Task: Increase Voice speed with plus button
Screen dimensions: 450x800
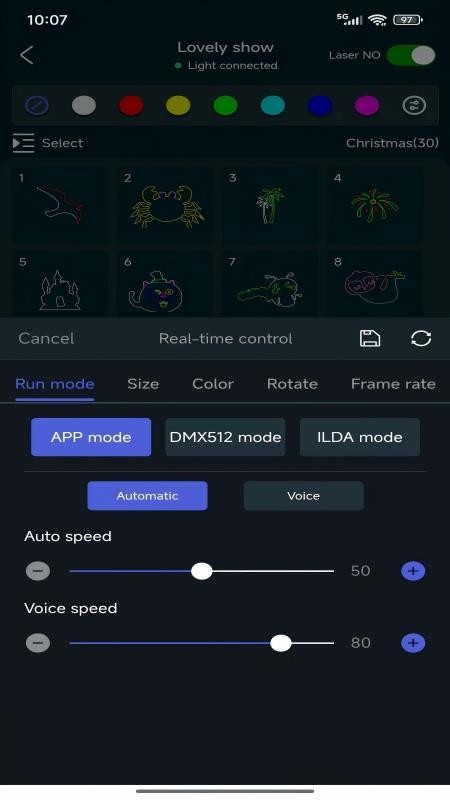Action: pyautogui.click(x=413, y=643)
